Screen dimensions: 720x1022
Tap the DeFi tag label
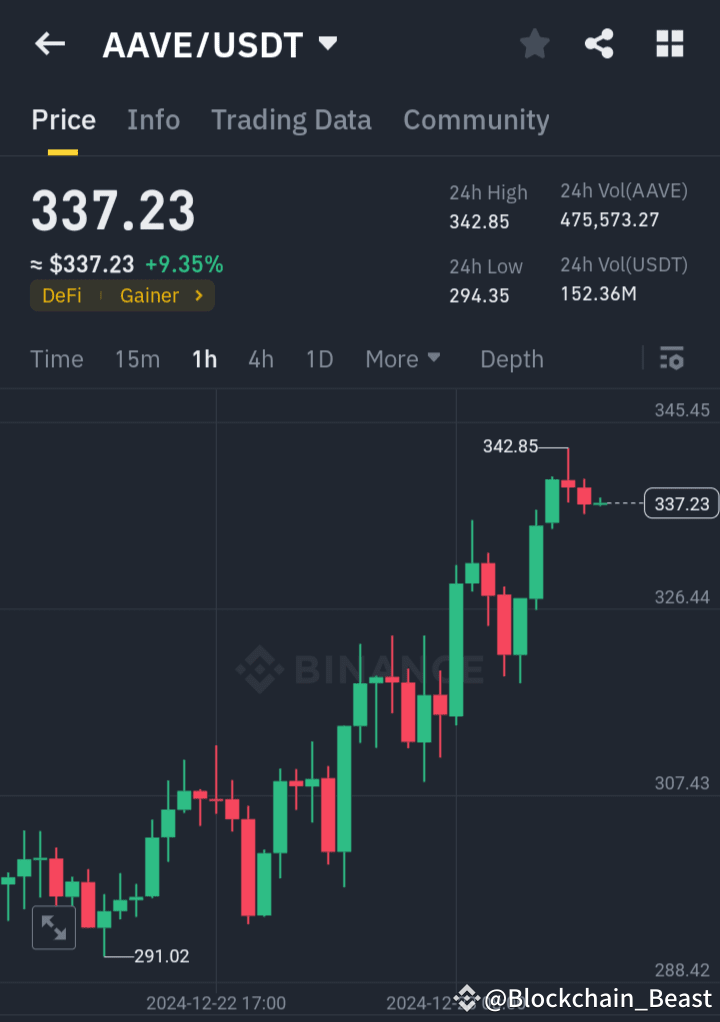click(x=60, y=296)
